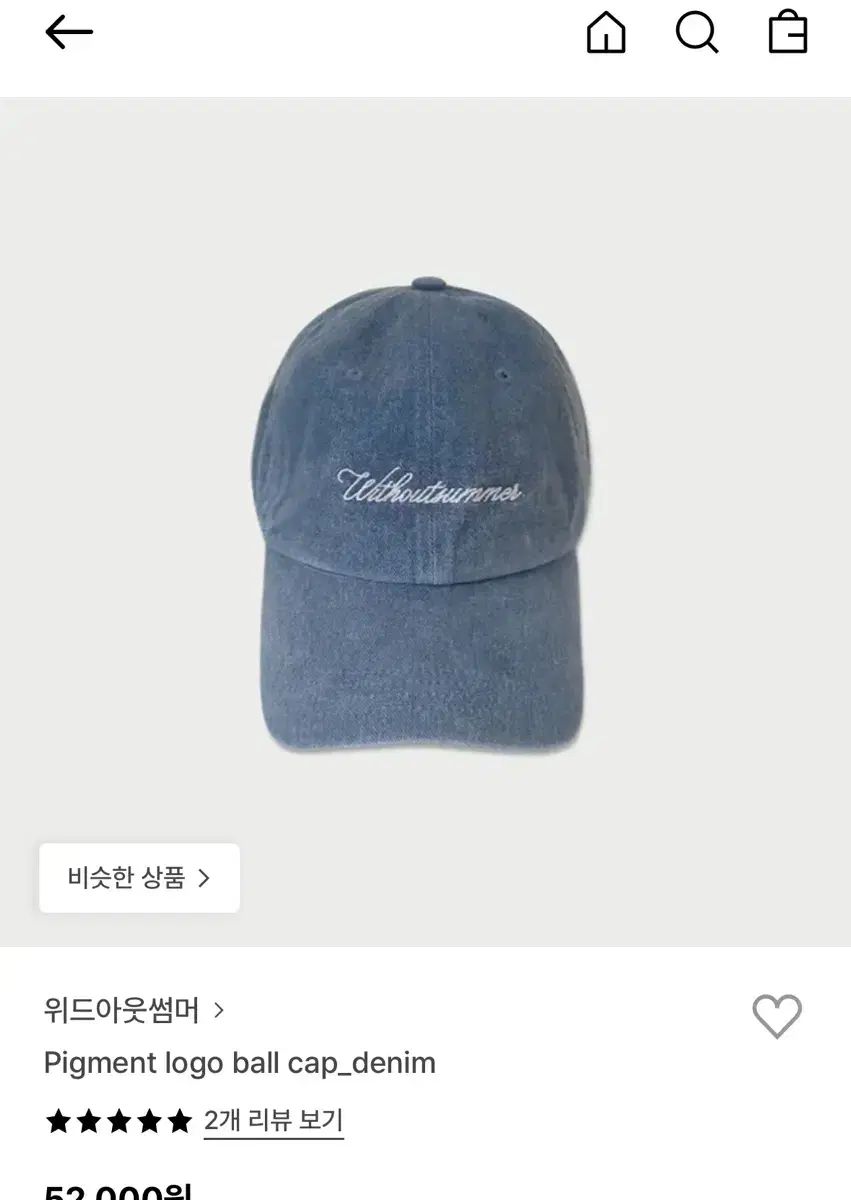The image size is (851, 1200).
Task: Tap the back arrow at top left
Action: click(x=69, y=31)
